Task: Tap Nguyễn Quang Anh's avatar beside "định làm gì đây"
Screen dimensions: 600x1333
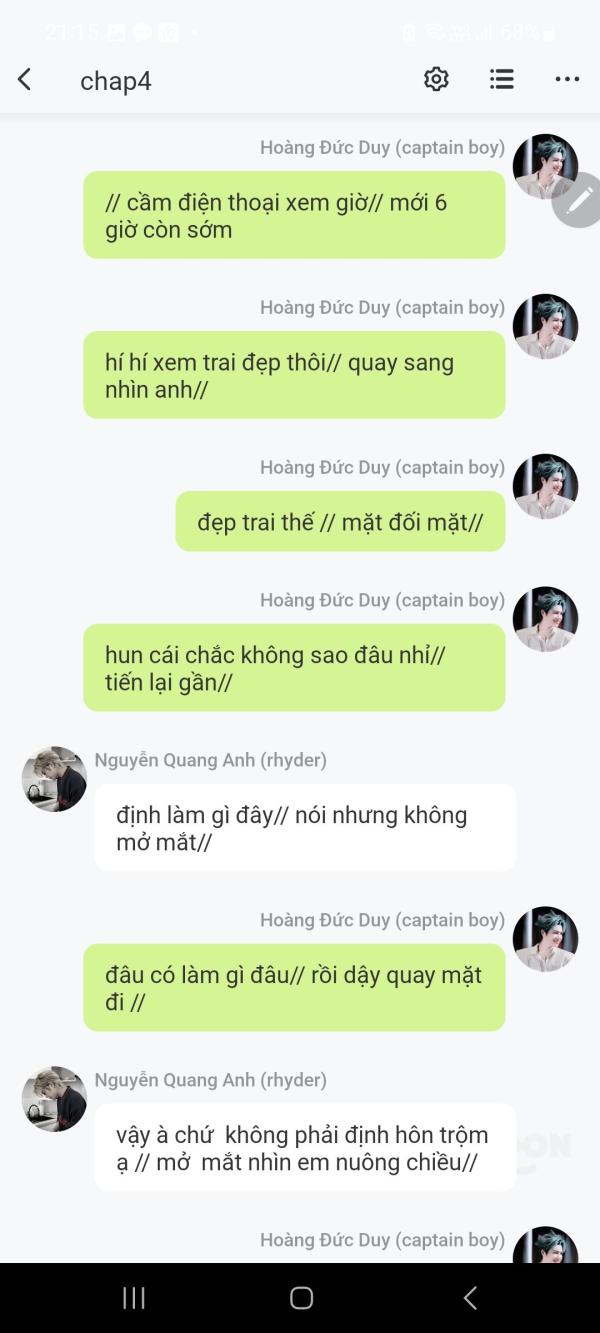Action: pyautogui.click(x=54, y=778)
